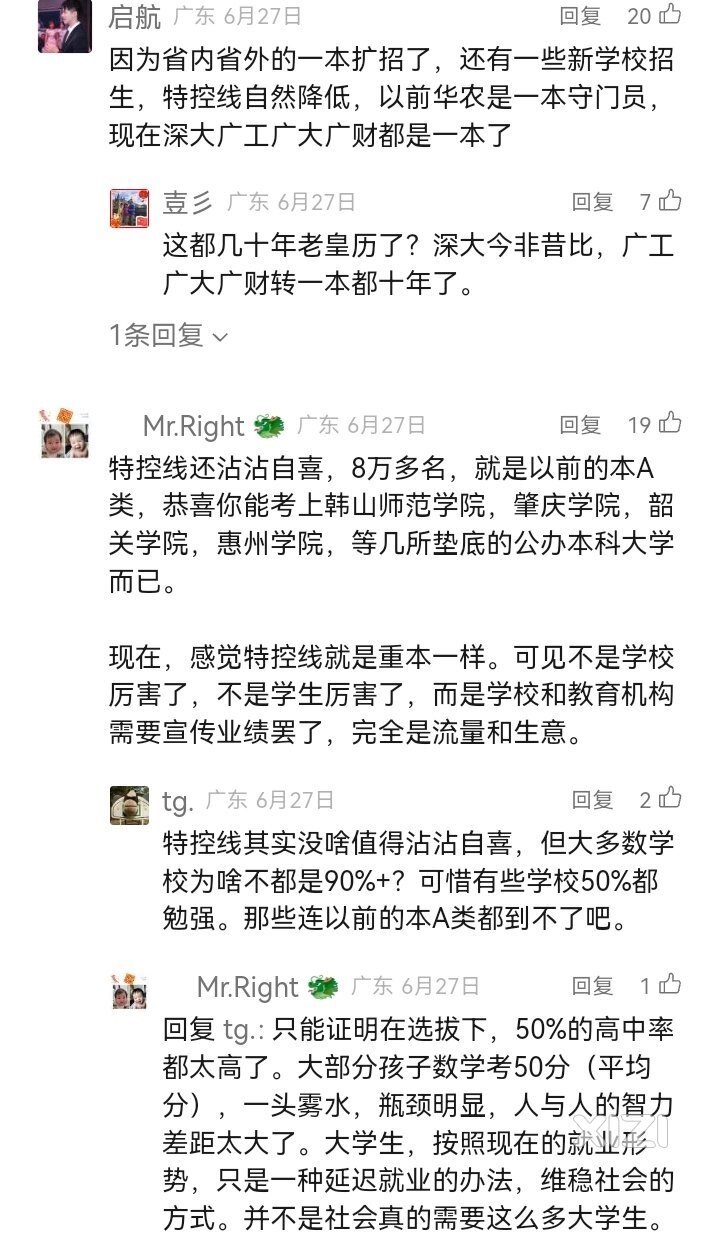Like tg.'s reply
This screenshot has width=720, height=1236.
click(x=670, y=799)
